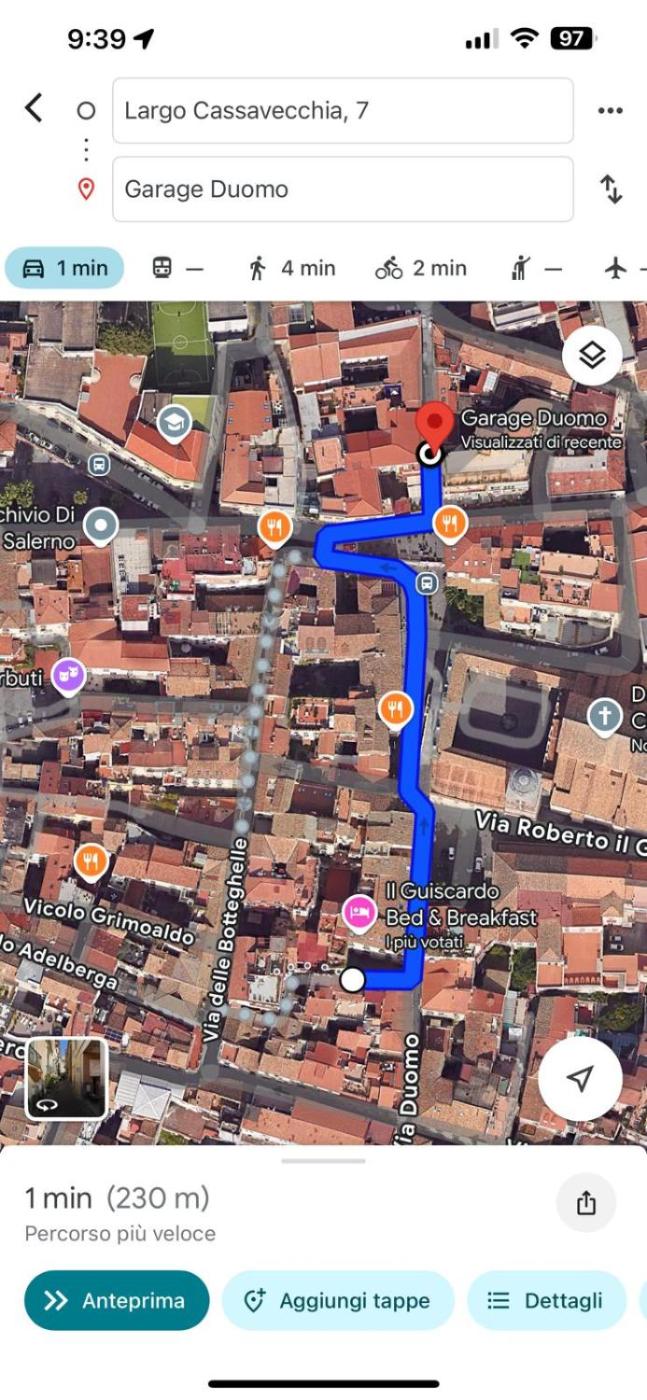Image resolution: width=647 pixels, height=1400 pixels.
Task: Swap start and destination
Action: 611,189
